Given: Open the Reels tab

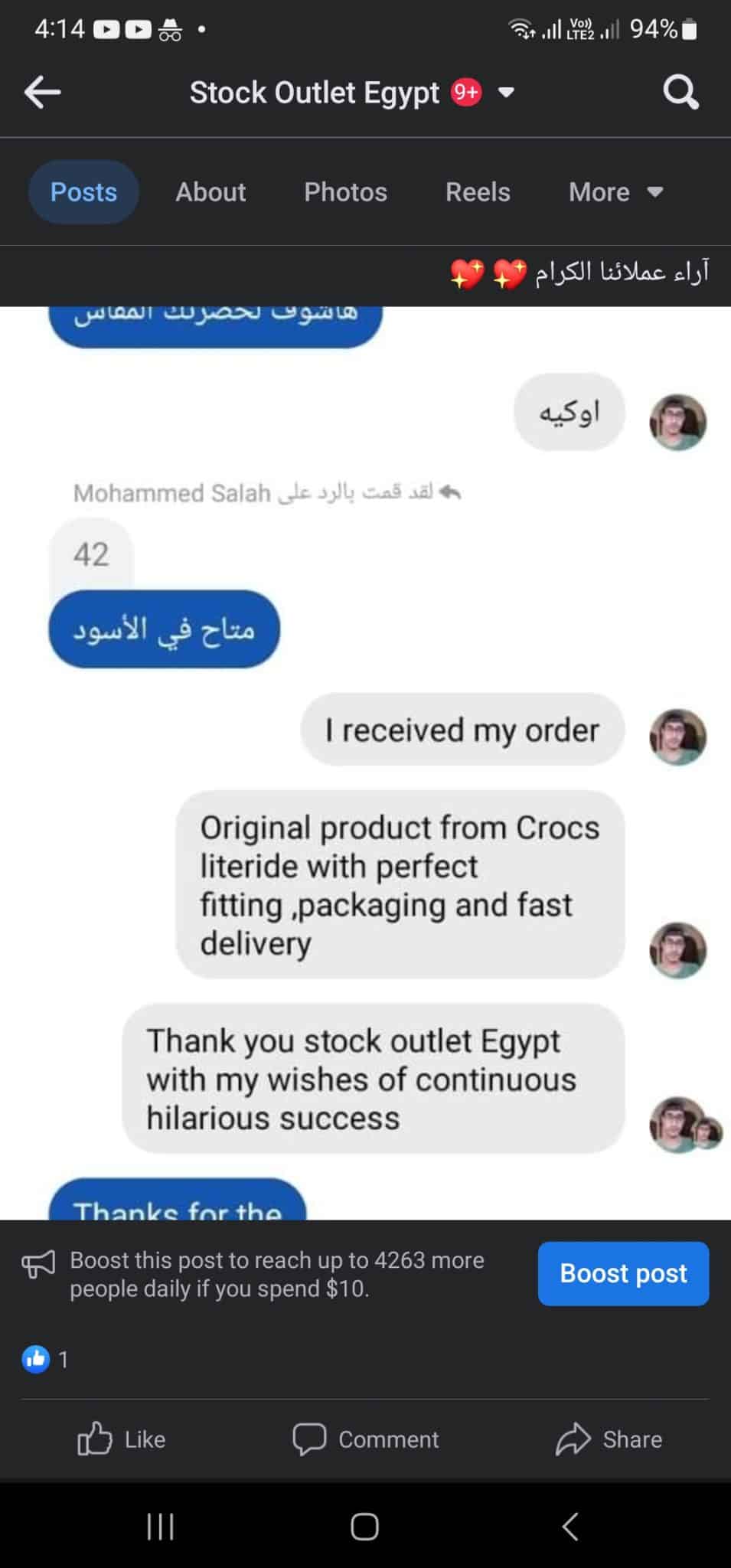Looking at the screenshot, I should (477, 192).
